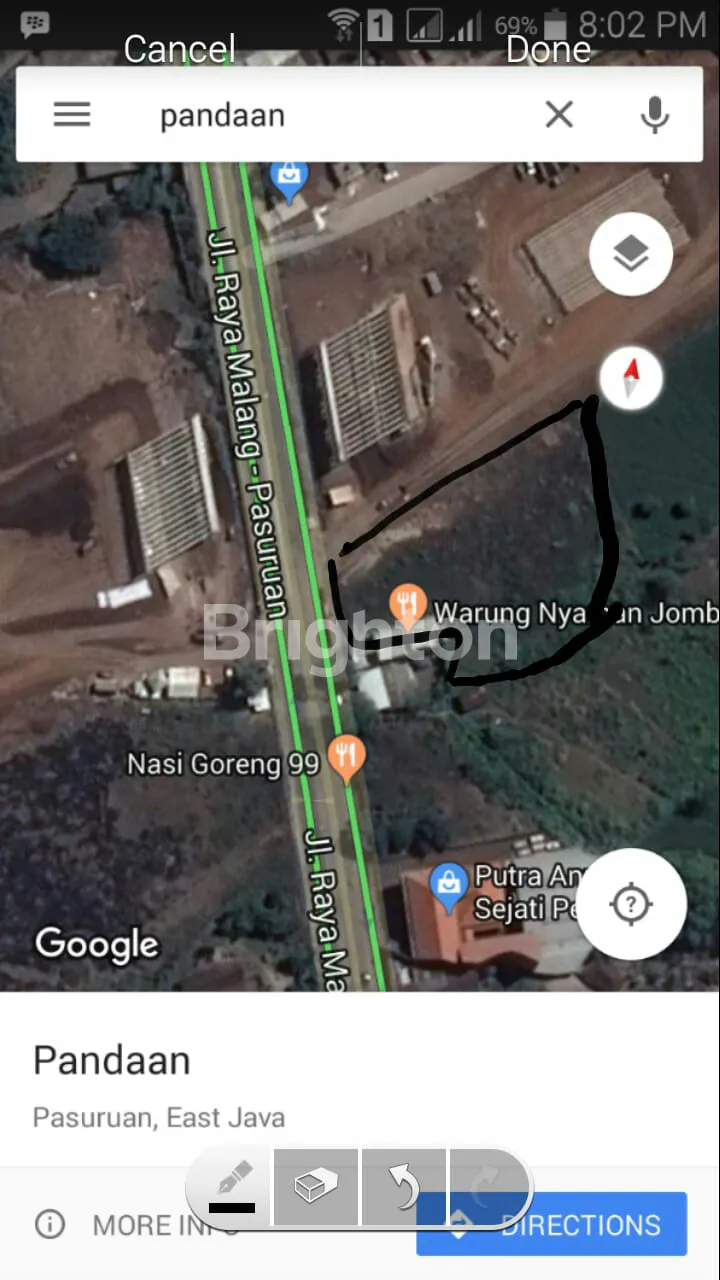The height and width of the screenshot is (1280, 720).
Task: Tap Done to save the annotation
Action: pyautogui.click(x=548, y=48)
